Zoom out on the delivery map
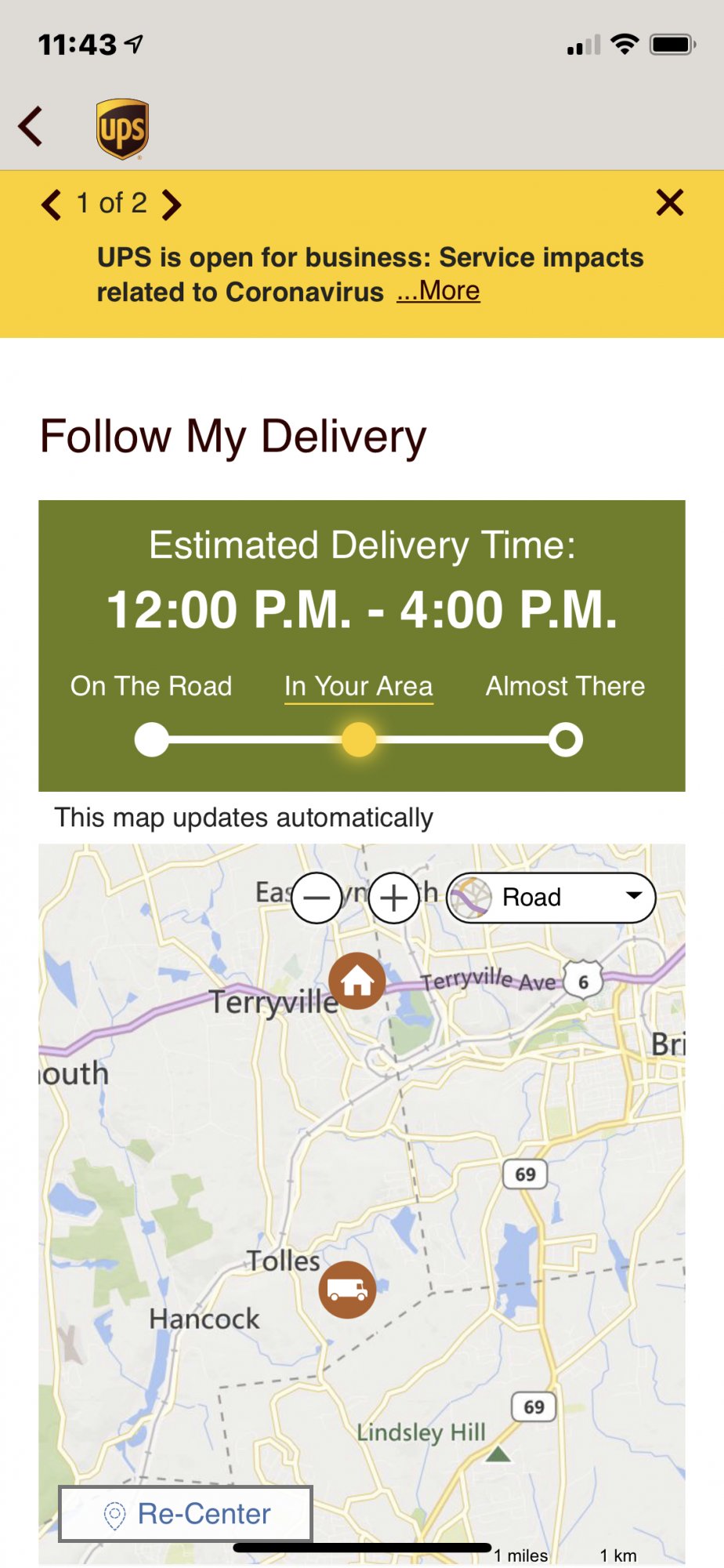This screenshot has width=724, height=1568. 317,898
